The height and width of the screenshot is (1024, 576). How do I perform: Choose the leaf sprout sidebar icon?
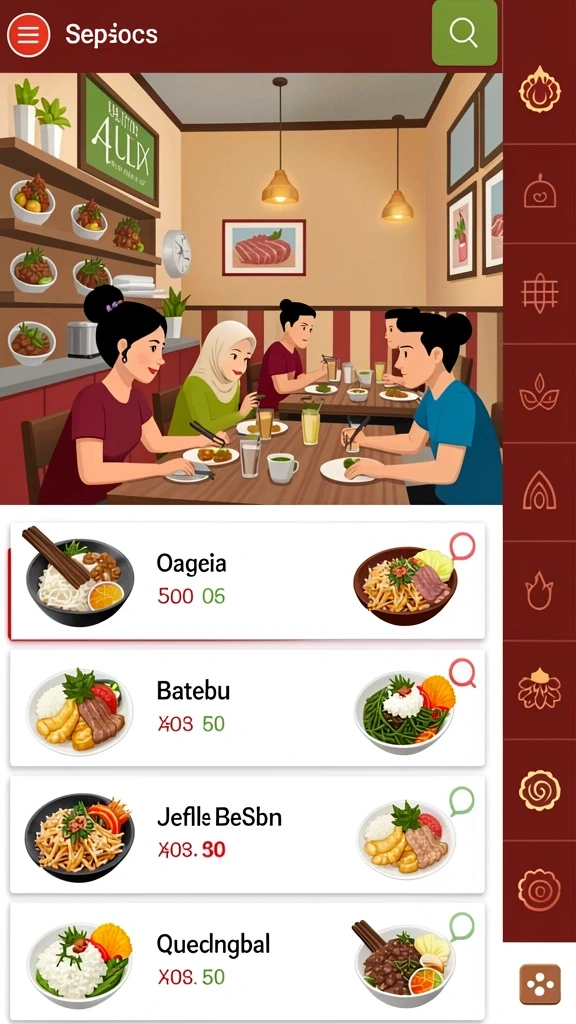coord(539,392)
